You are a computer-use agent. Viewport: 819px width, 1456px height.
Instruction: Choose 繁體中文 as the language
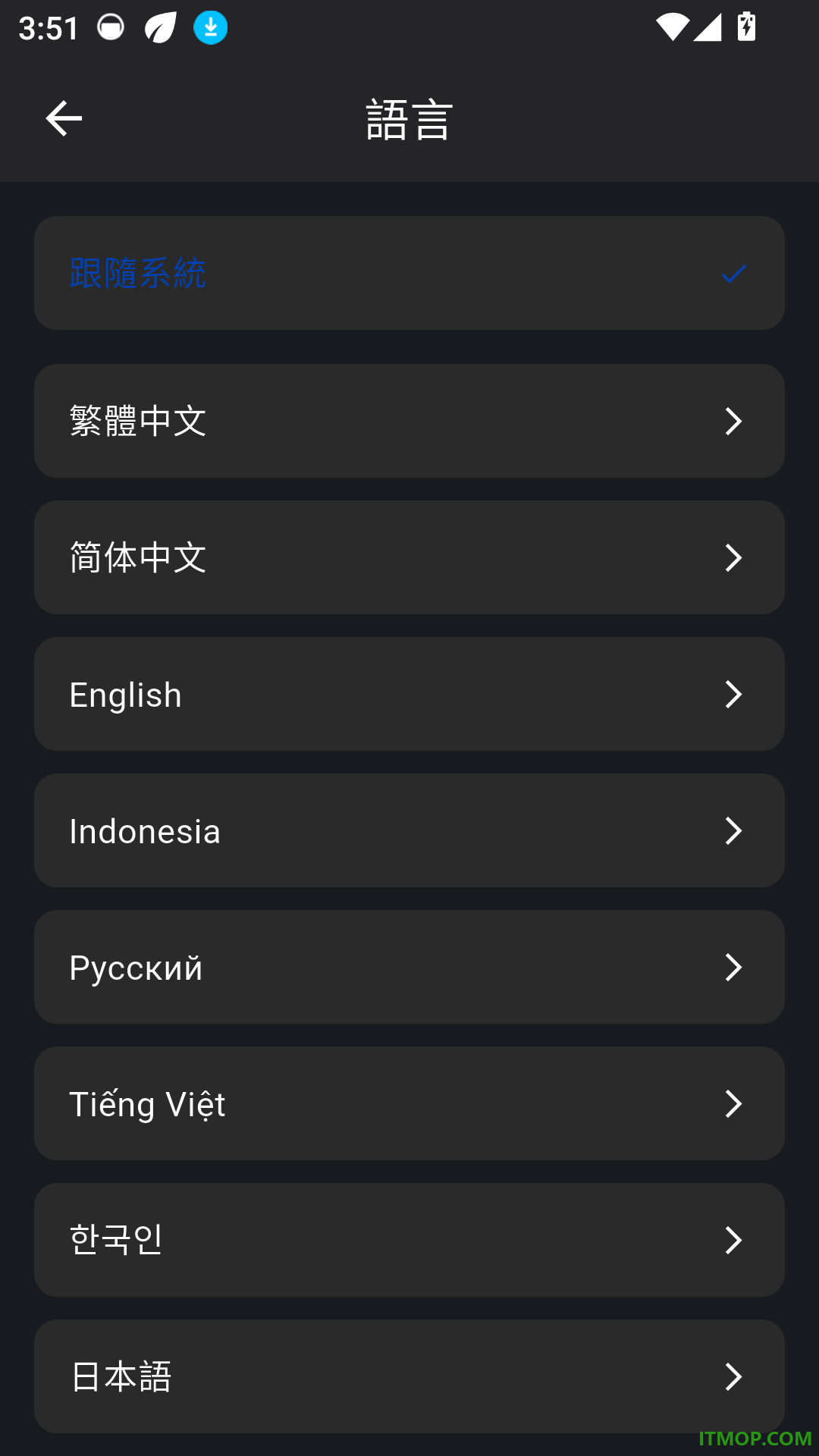click(x=409, y=421)
